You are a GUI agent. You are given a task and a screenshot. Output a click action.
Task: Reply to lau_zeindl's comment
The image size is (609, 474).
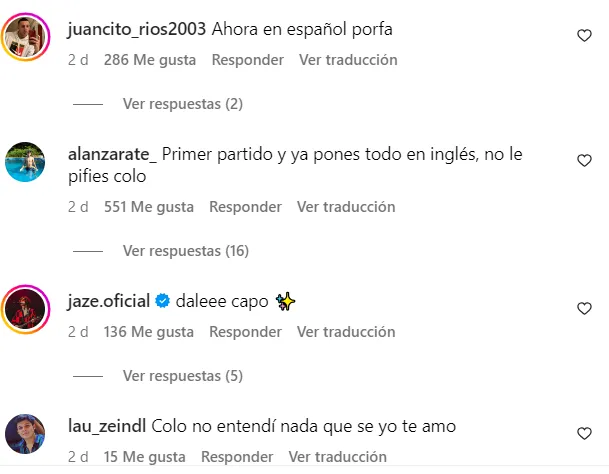pyautogui.click(x=237, y=457)
